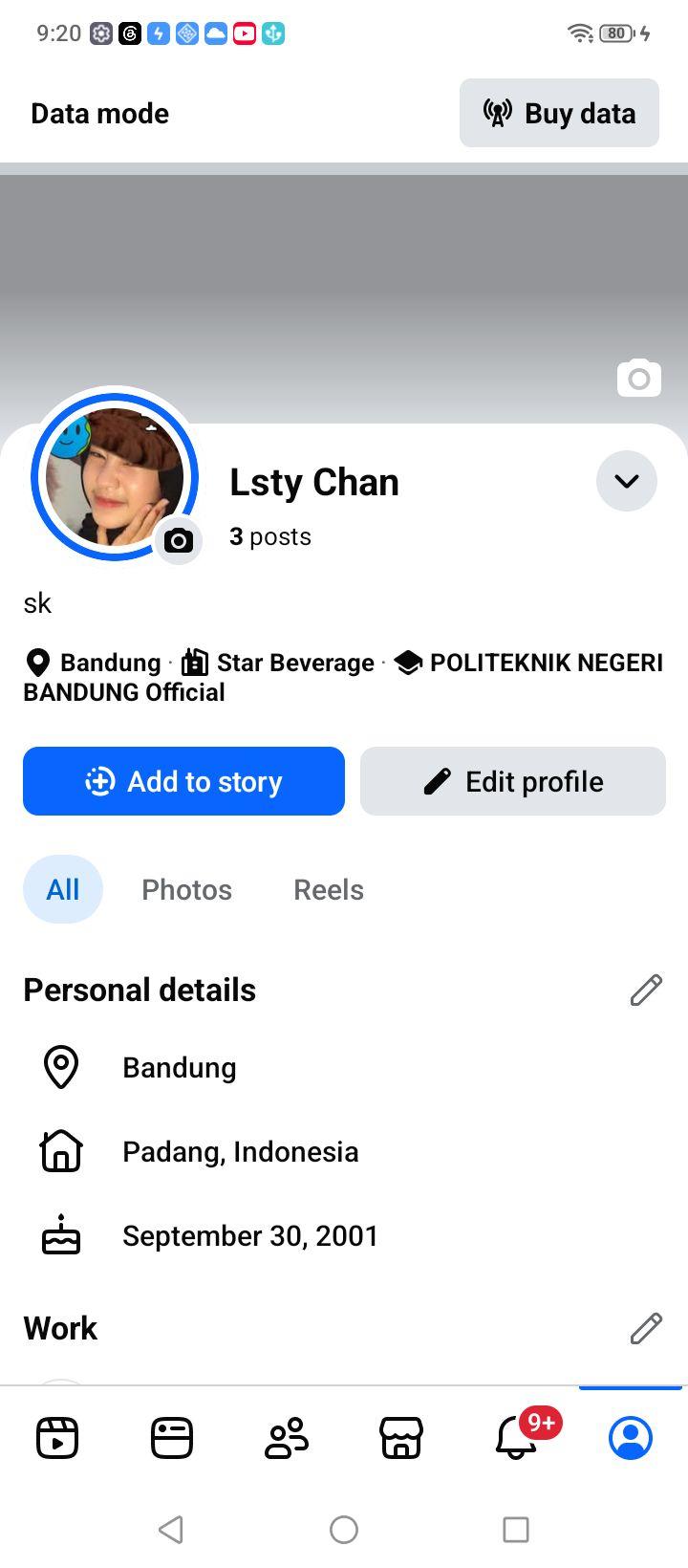
Task: Open the Marketplace tab
Action: [x=401, y=1437]
